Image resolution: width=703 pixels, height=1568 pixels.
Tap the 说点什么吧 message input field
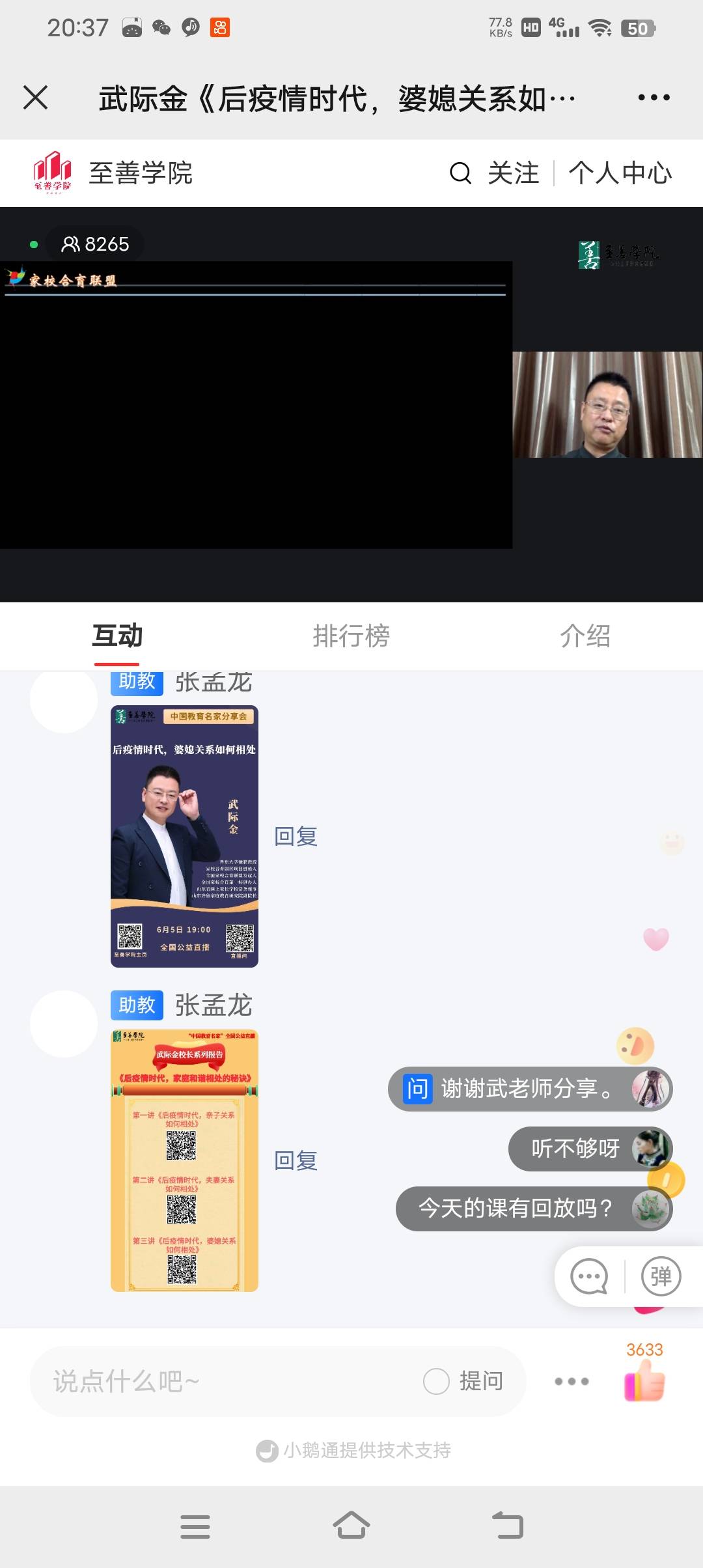(x=195, y=1380)
